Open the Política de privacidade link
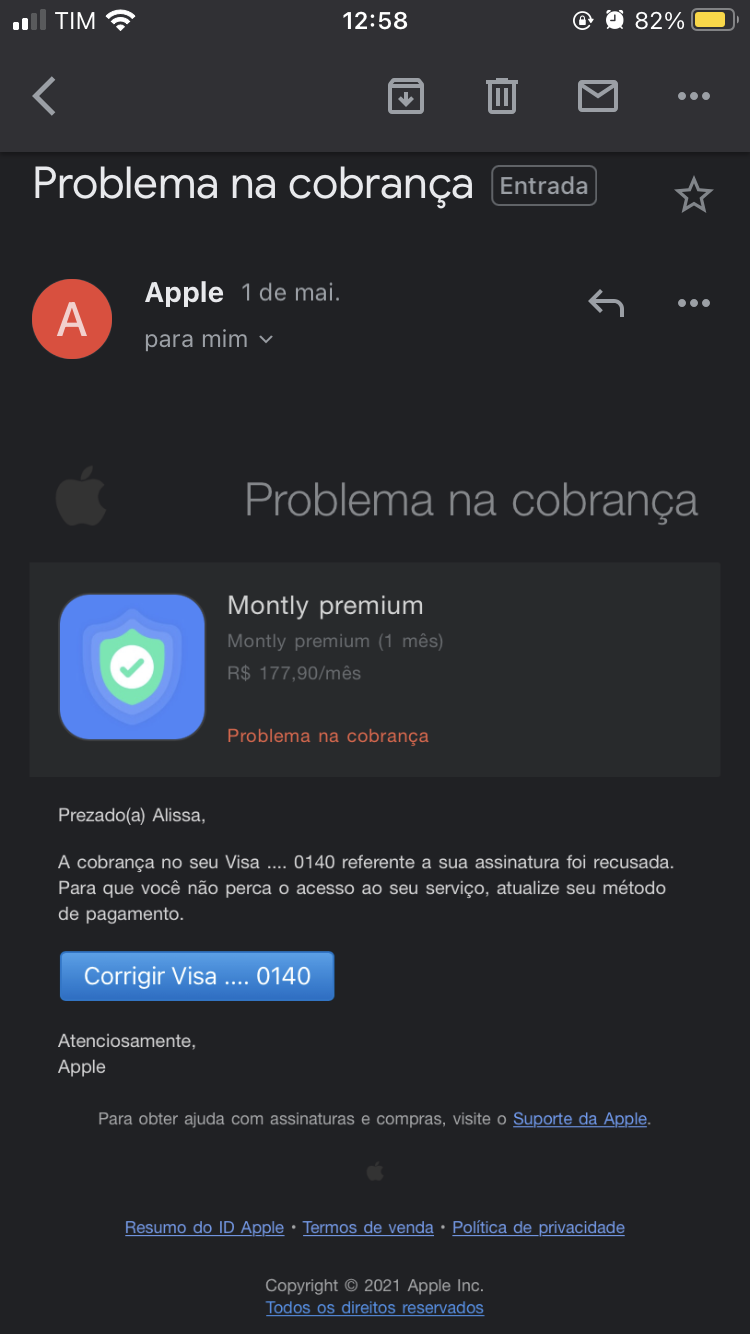This screenshot has height=1334, width=750. coord(538,1227)
